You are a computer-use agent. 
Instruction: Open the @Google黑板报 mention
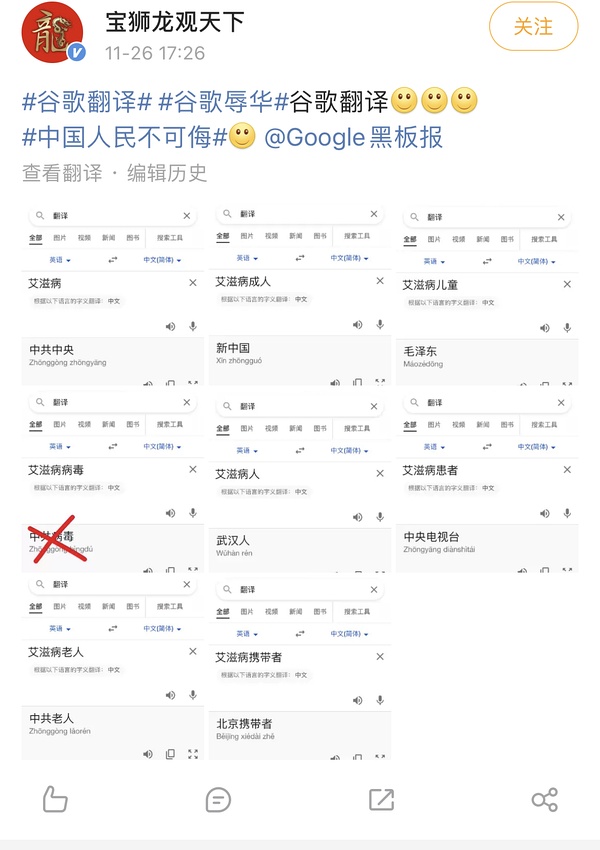(x=353, y=137)
